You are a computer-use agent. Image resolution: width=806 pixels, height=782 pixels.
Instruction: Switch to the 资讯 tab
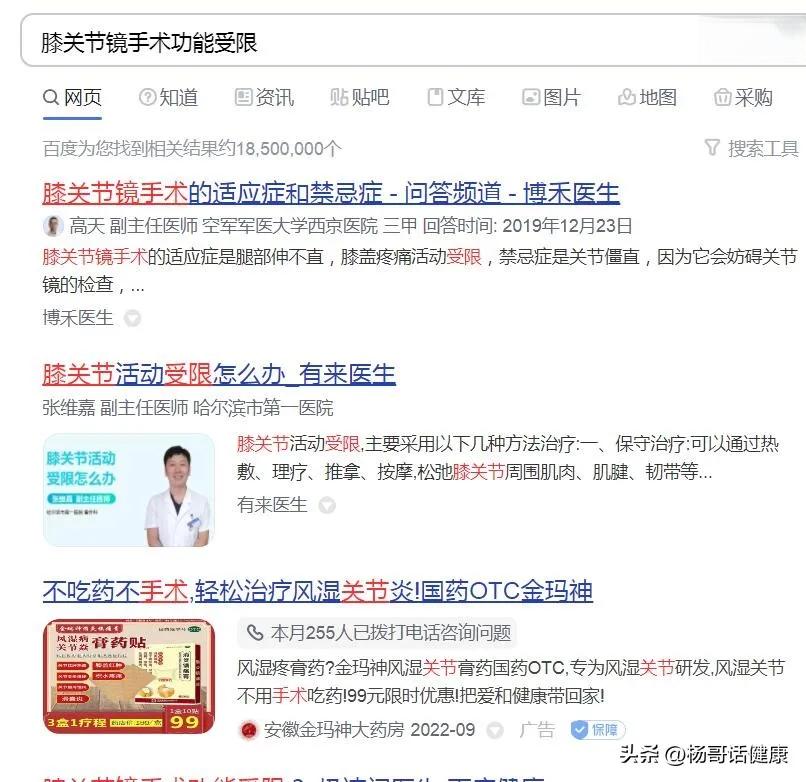coord(264,97)
